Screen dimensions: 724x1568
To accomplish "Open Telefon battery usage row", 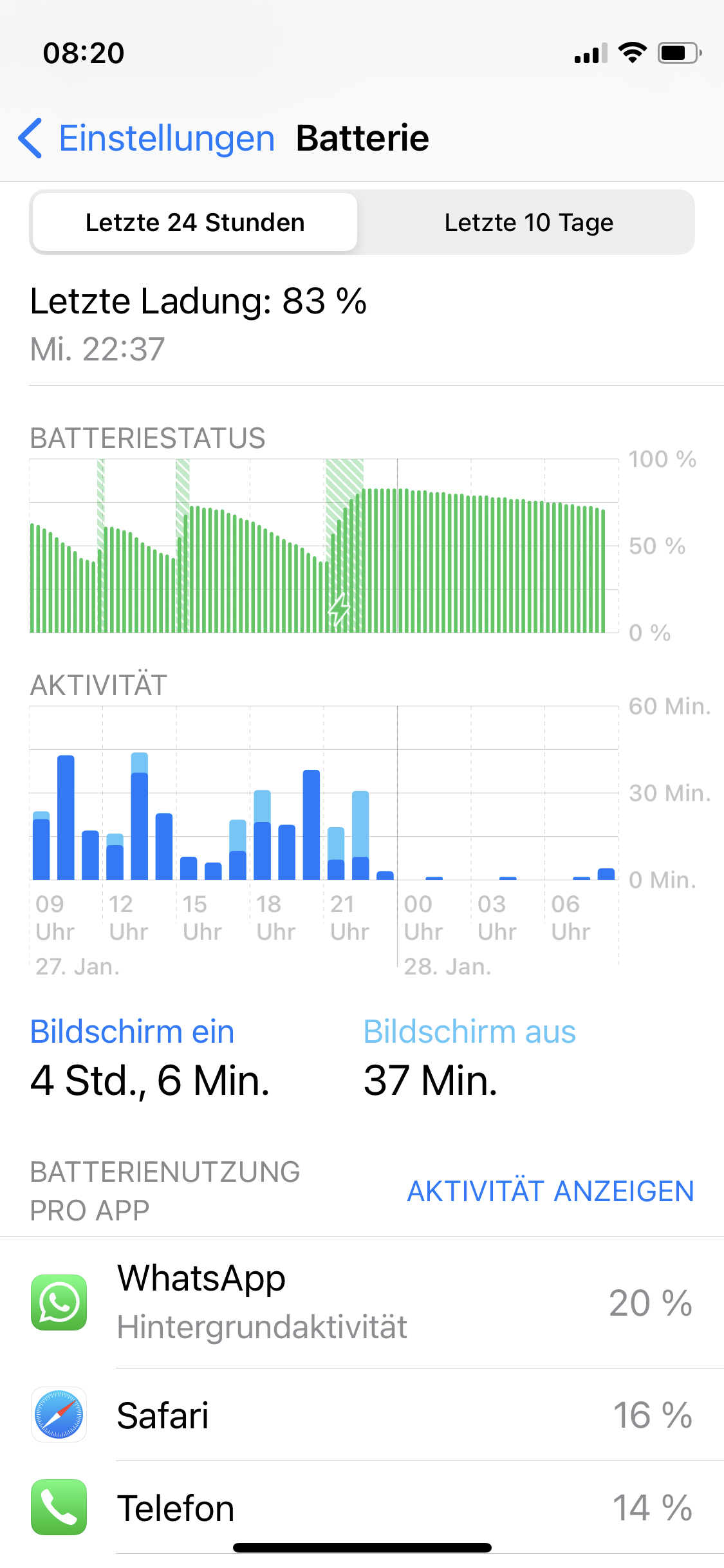I will [362, 1507].
